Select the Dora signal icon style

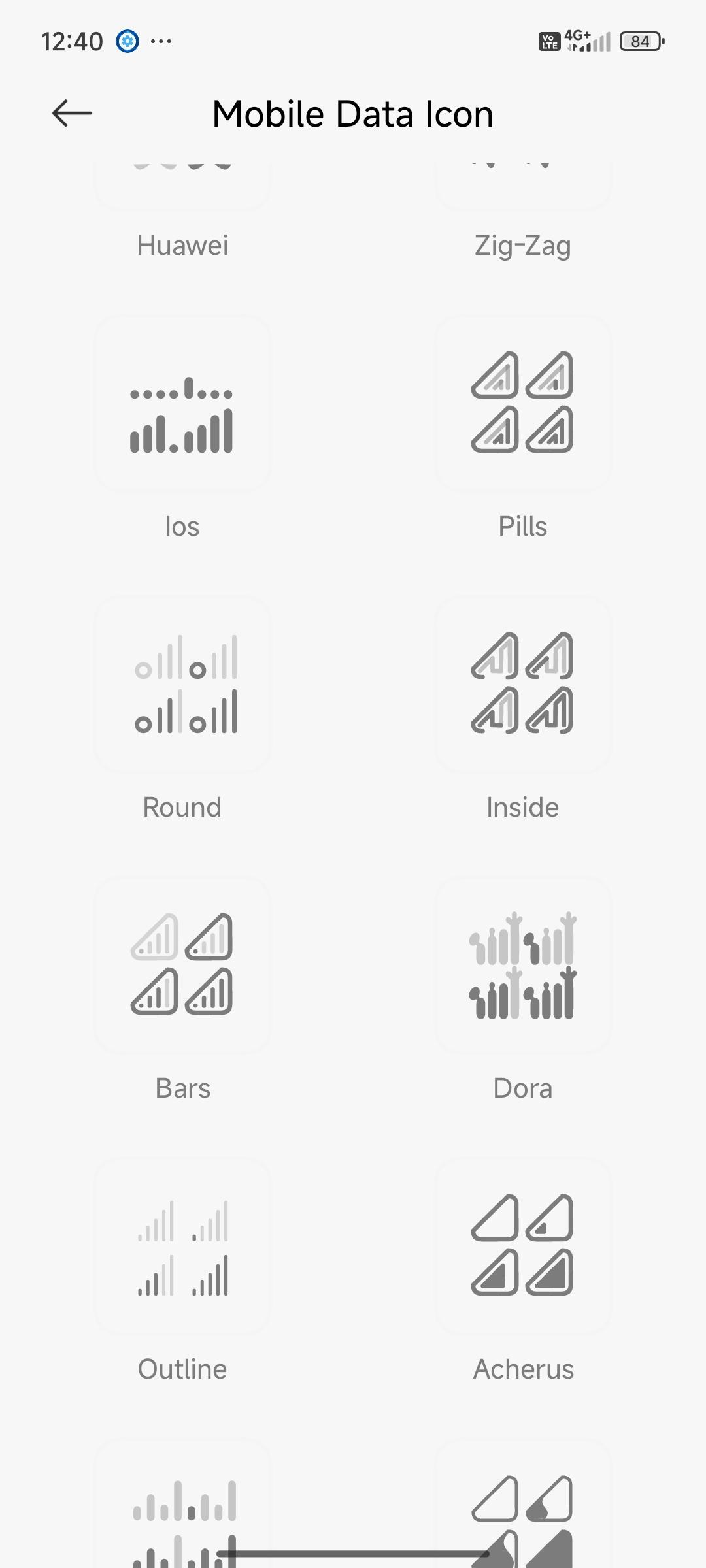(x=523, y=966)
